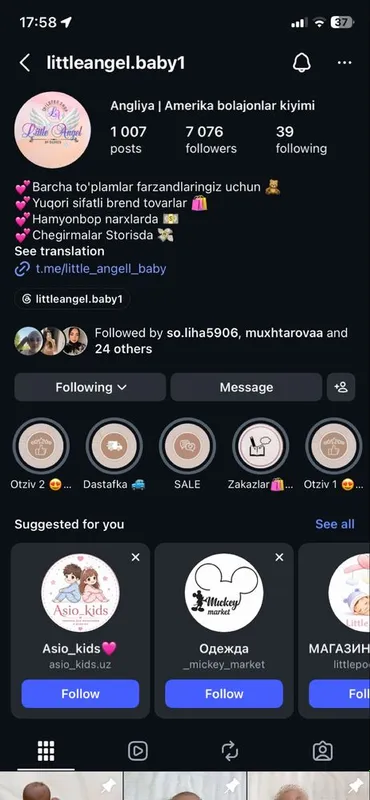This screenshot has height=800, width=370.
Task: Tap the add-person suggestions icon
Action: tap(341, 387)
